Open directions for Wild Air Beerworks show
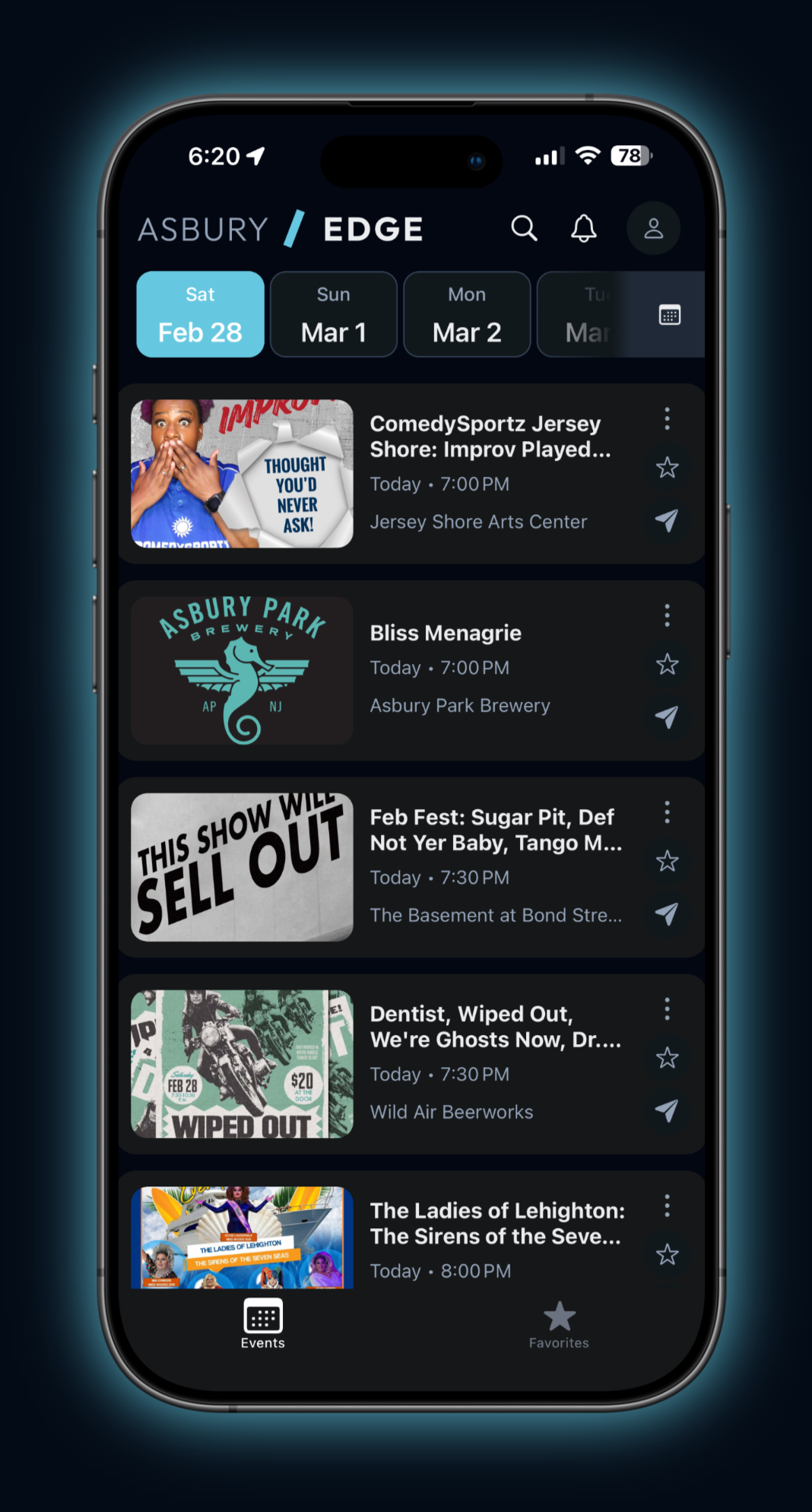This screenshot has width=812, height=1512. [667, 1110]
